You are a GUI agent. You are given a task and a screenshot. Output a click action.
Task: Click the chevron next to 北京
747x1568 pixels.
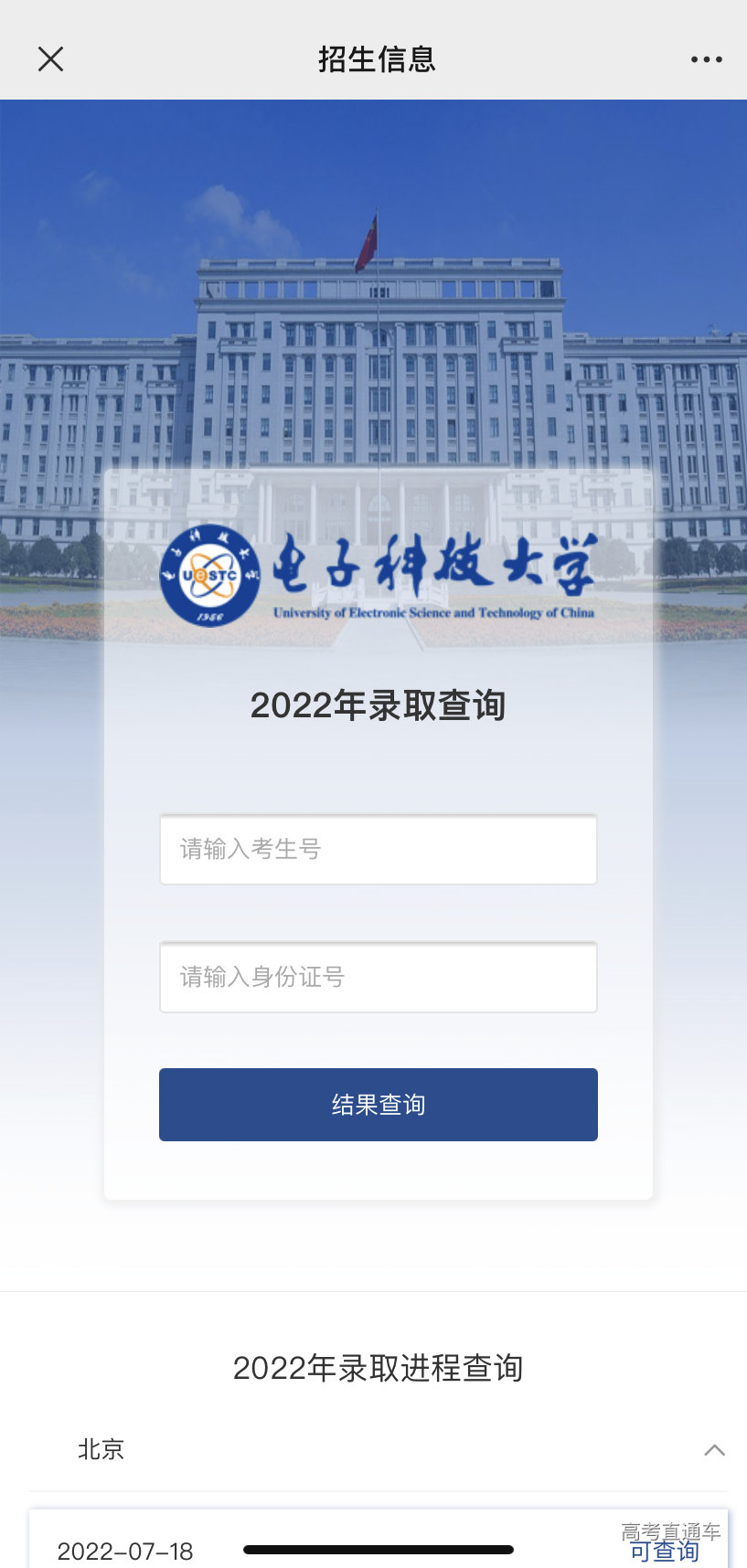[715, 1450]
